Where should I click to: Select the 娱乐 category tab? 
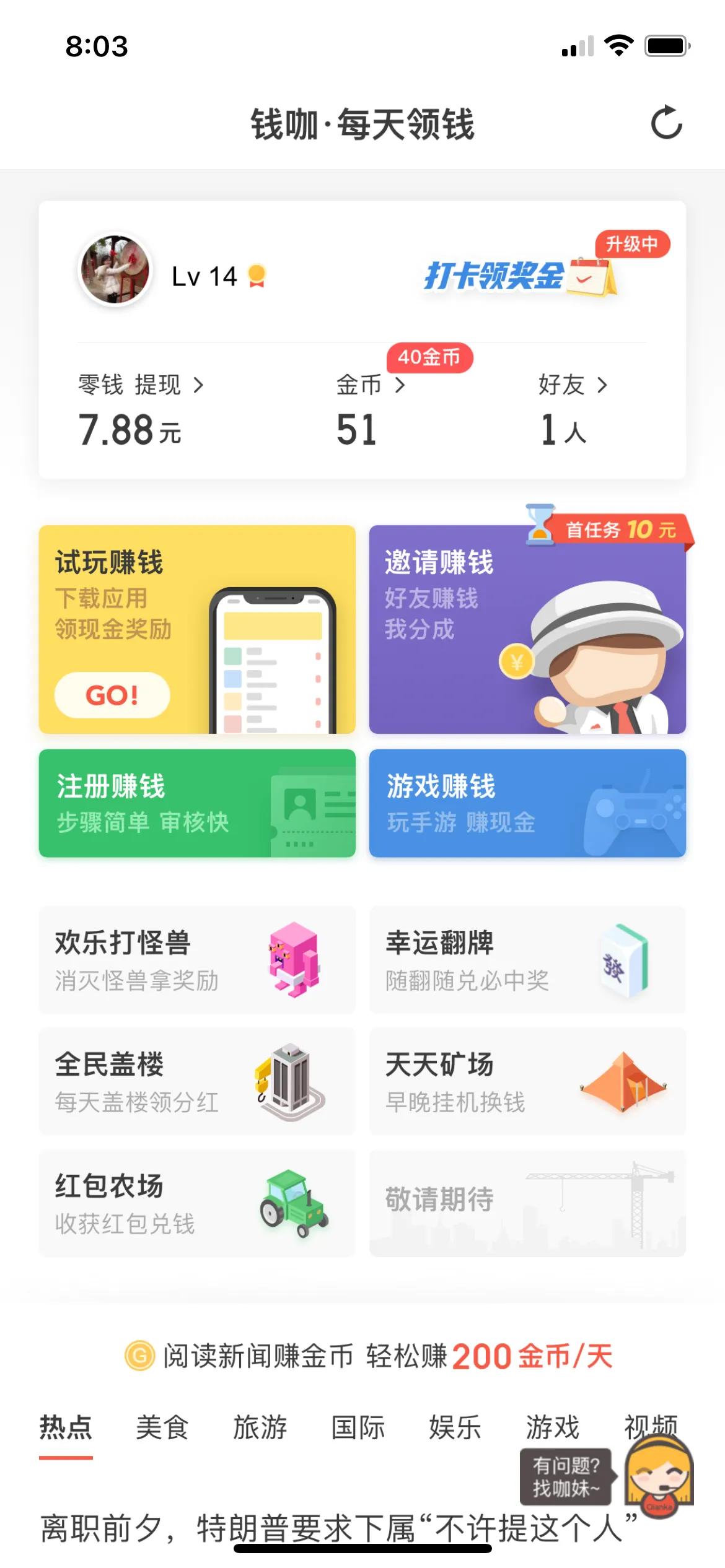[454, 1427]
